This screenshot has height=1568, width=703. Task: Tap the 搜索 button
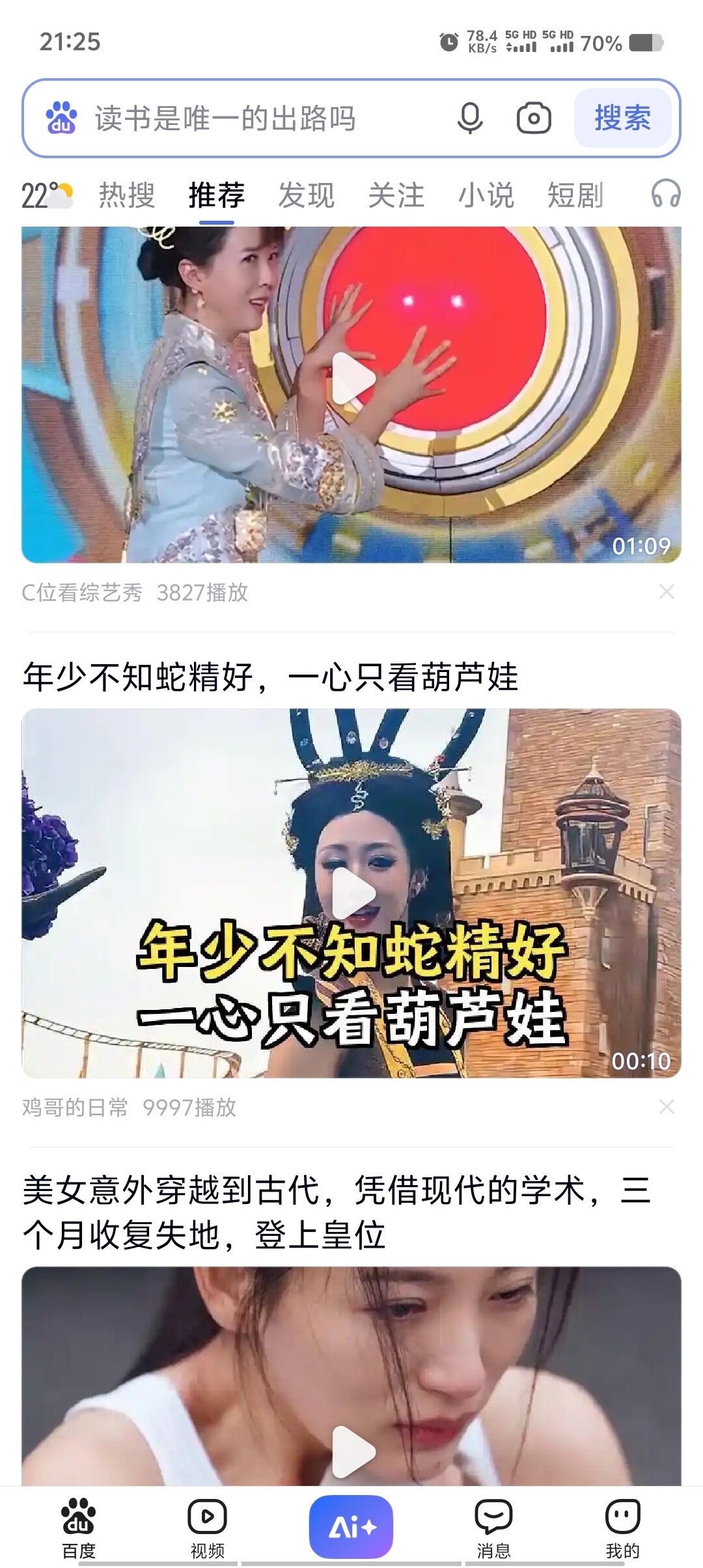pyautogui.click(x=622, y=119)
